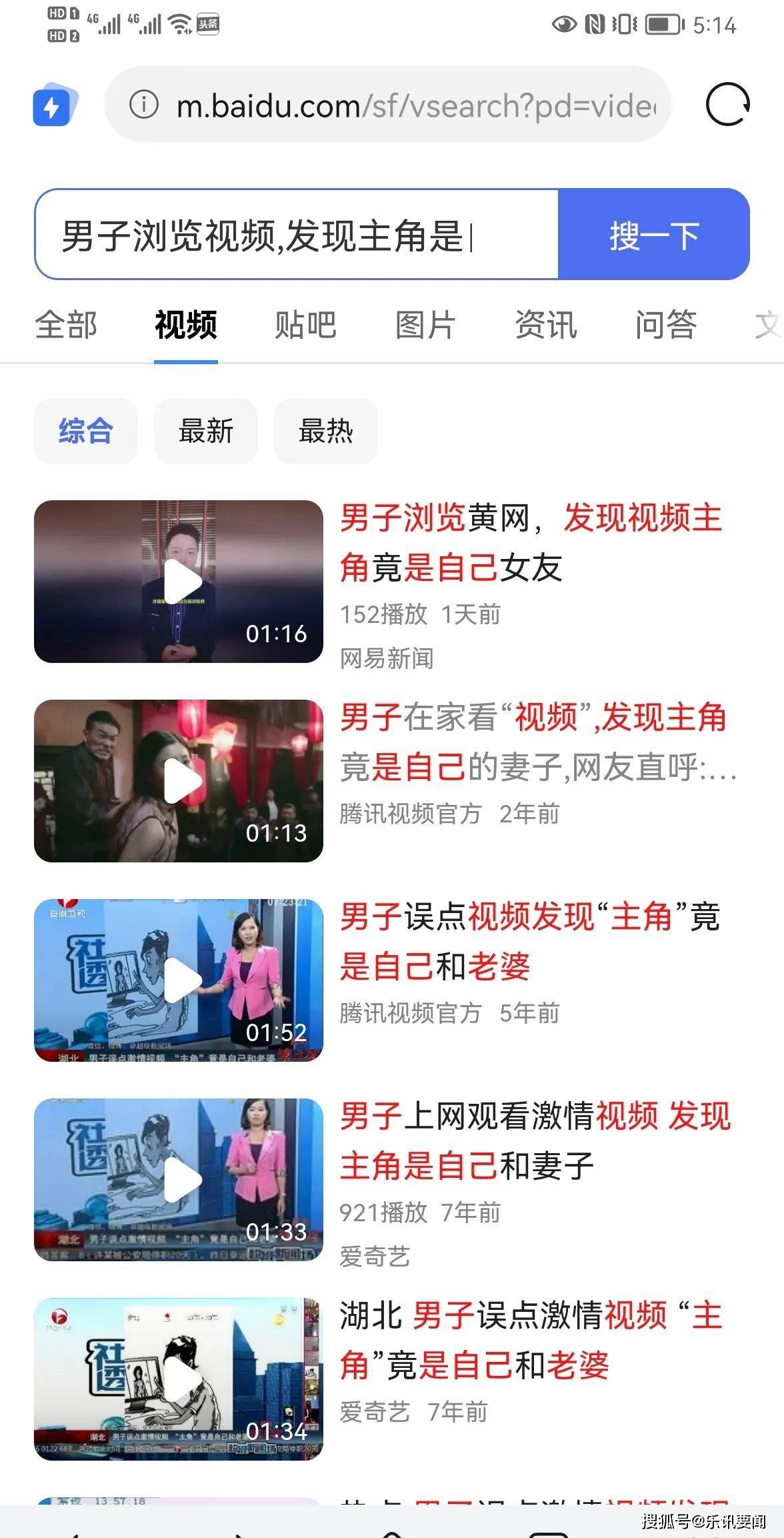Tap the 搜一下 search button
The image size is (784, 1538).
point(654,234)
